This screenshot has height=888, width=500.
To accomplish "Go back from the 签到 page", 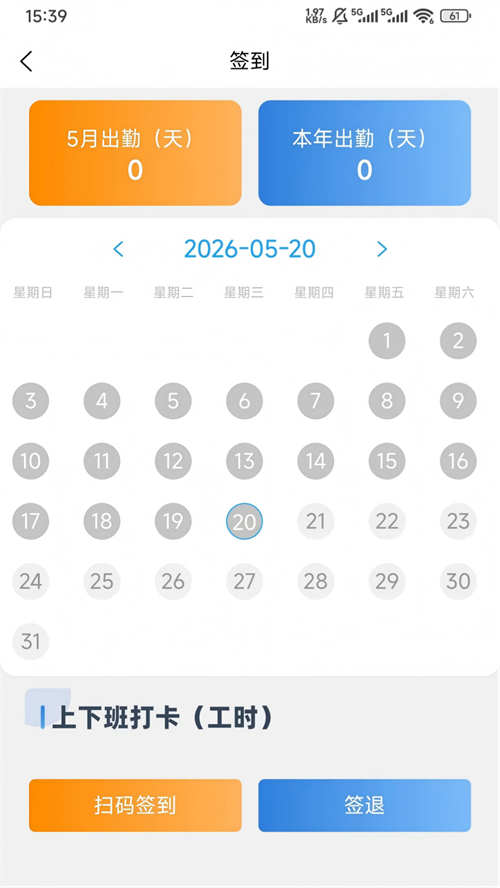I will (26, 61).
